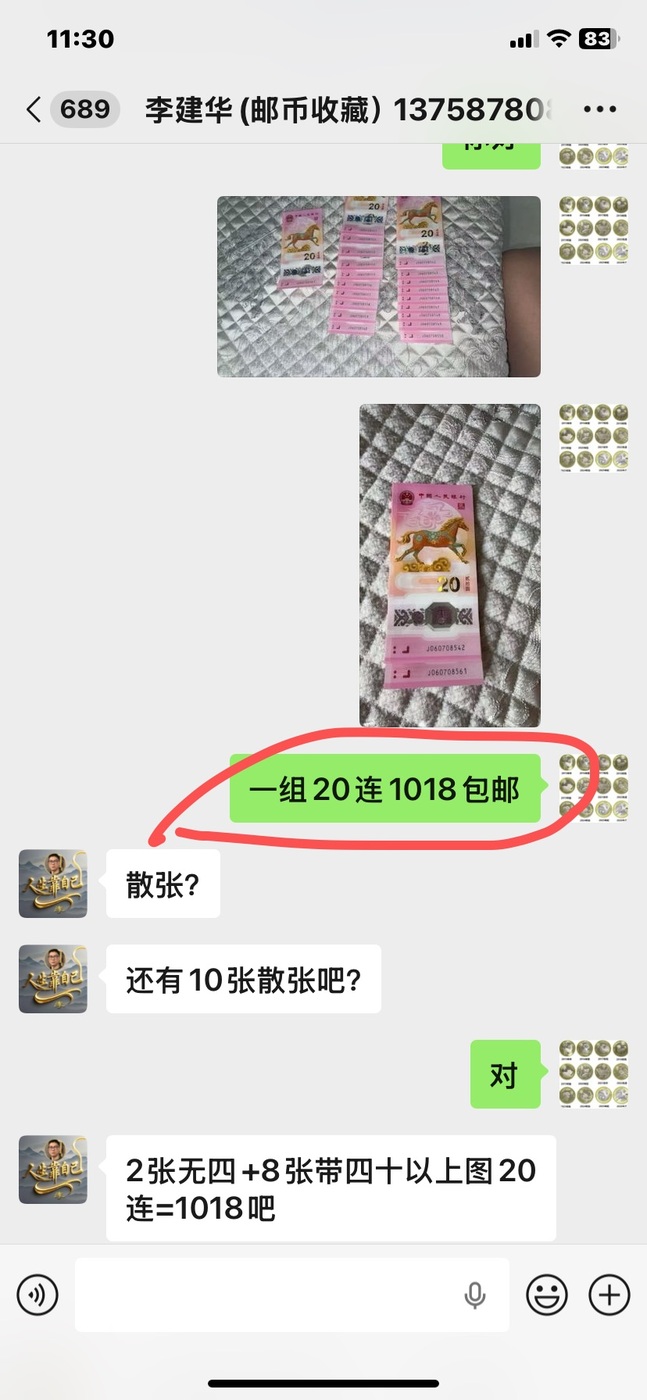
Task: Open sender avatar beside 散张? message
Action: coord(53,884)
